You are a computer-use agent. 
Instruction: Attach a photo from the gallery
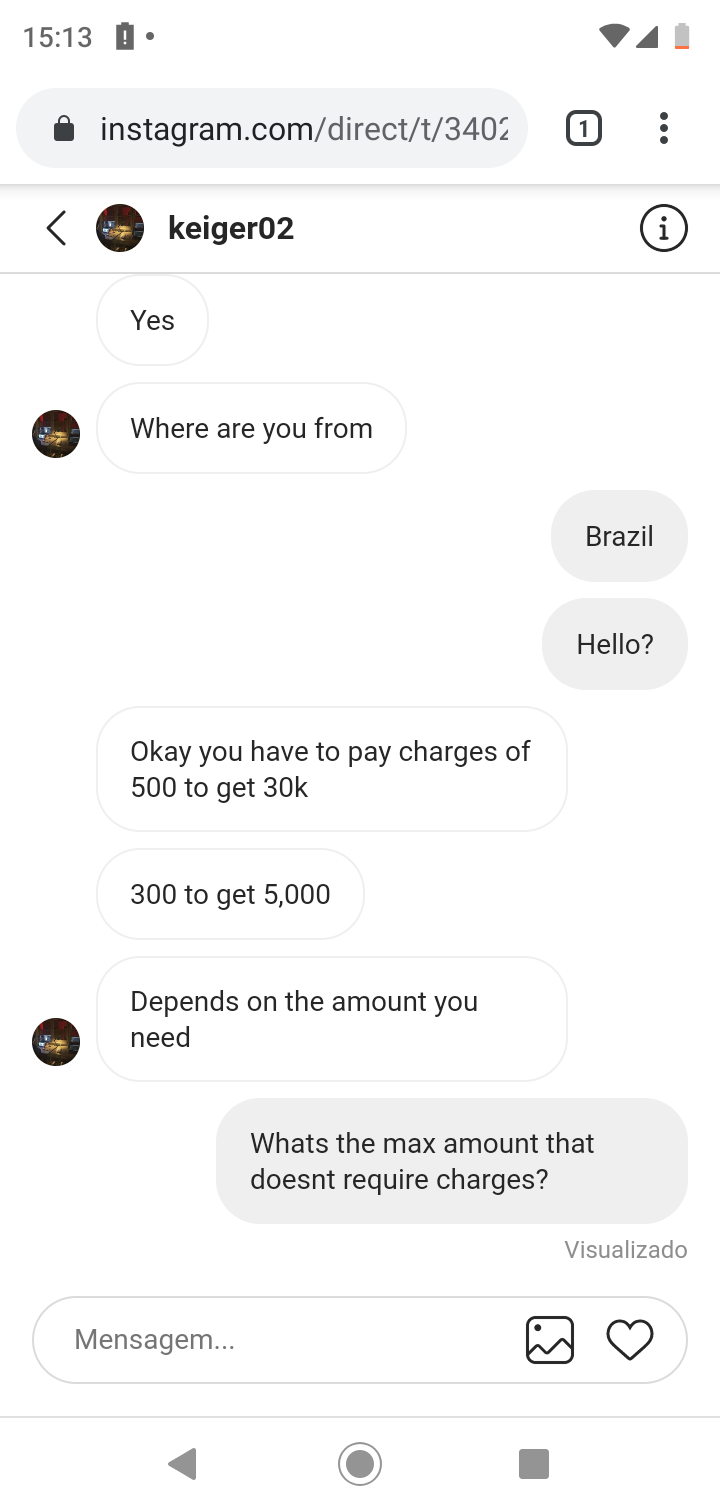(x=550, y=1340)
